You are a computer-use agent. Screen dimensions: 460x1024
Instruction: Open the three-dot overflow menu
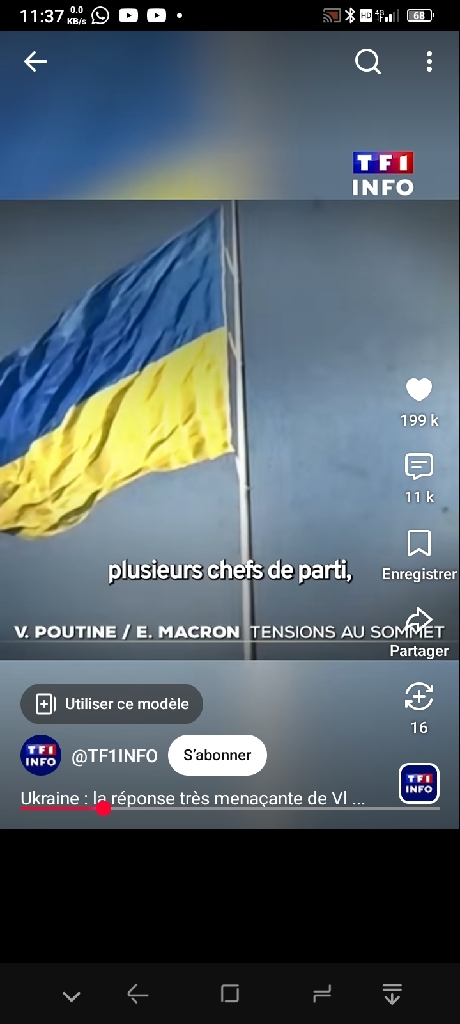click(x=429, y=62)
